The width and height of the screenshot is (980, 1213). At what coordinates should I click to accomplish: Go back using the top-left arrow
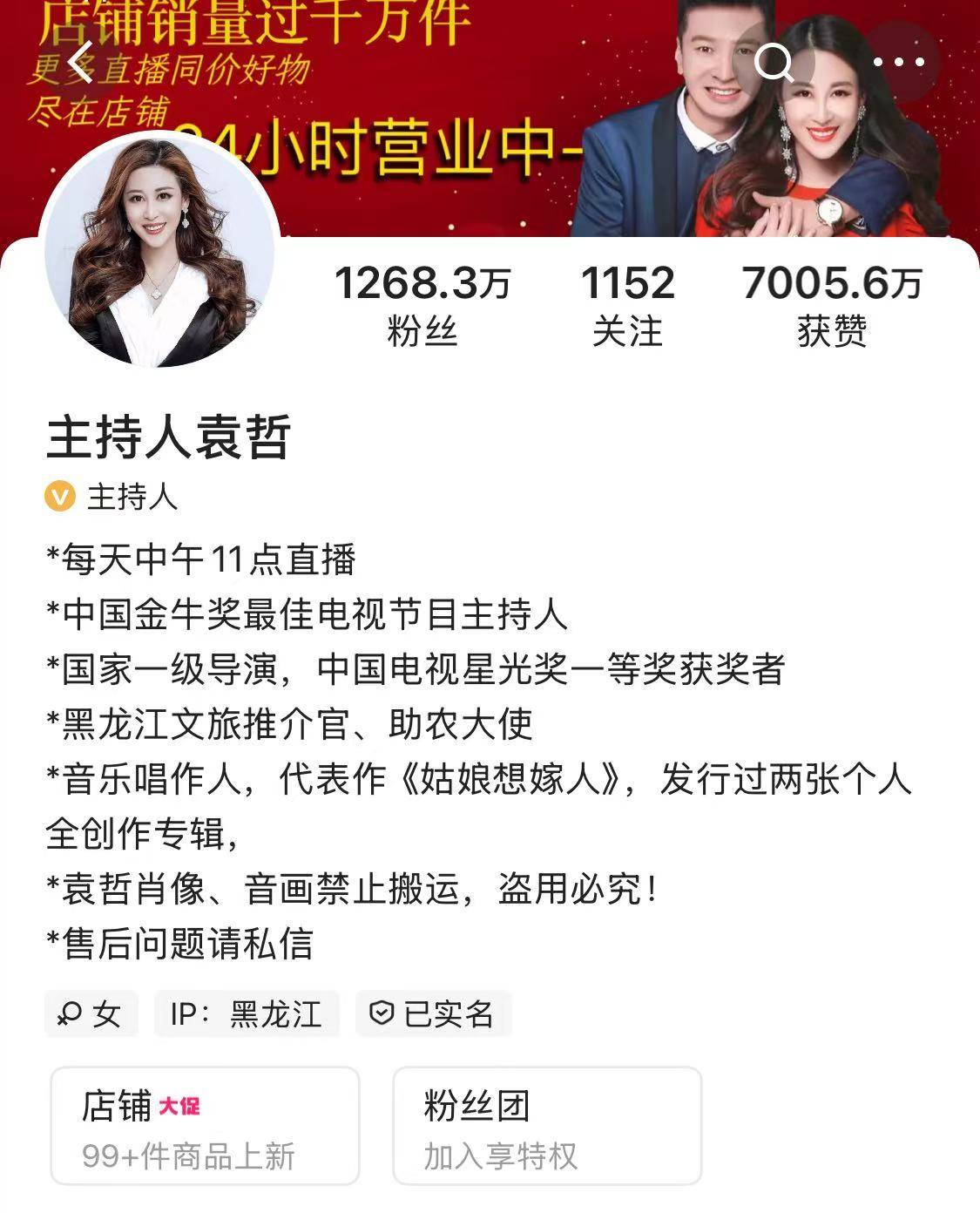pyautogui.click(x=80, y=63)
